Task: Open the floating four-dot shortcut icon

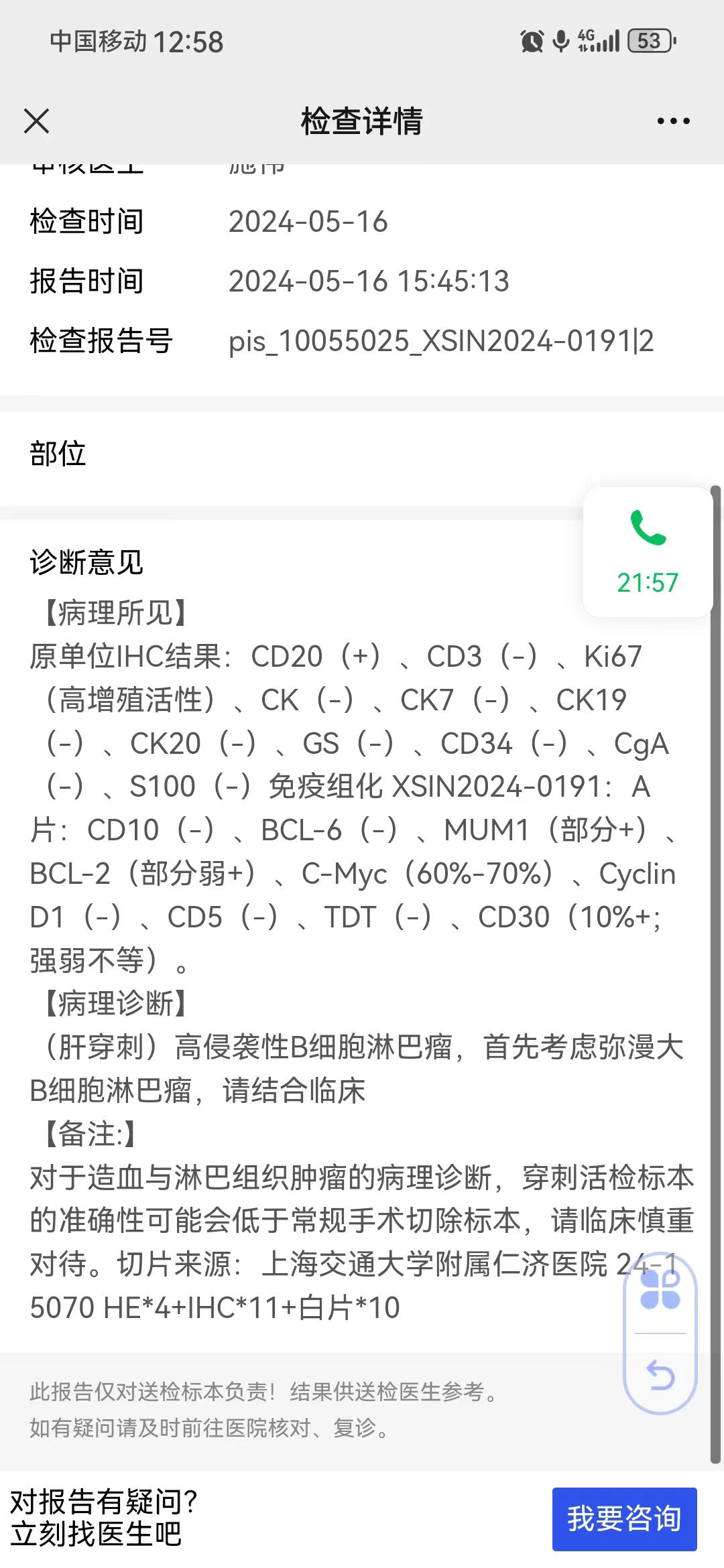Action: [x=660, y=1290]
